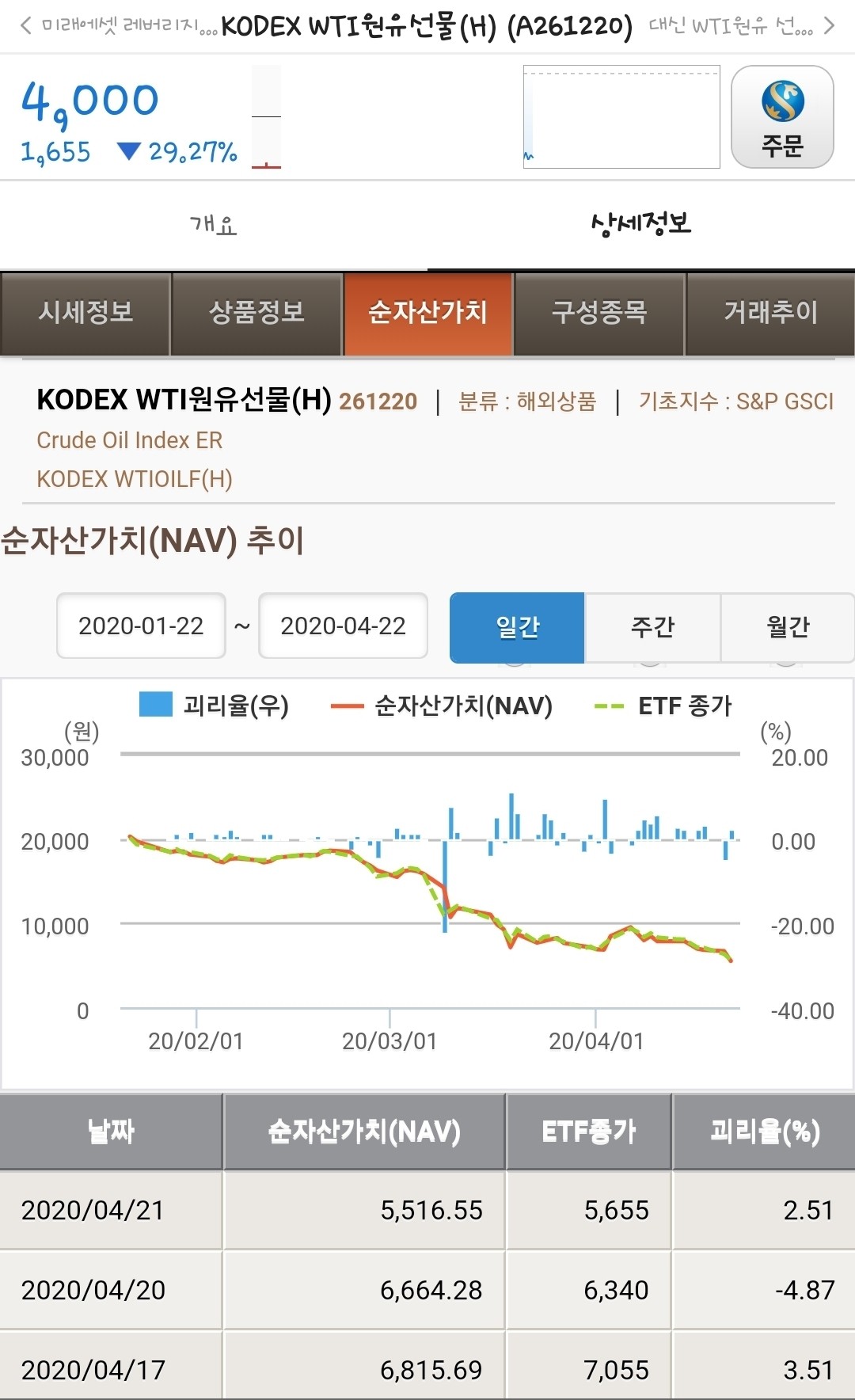Edit the start date 2020-01-22 field
The image size is (855, 1400).
[140, 627]
